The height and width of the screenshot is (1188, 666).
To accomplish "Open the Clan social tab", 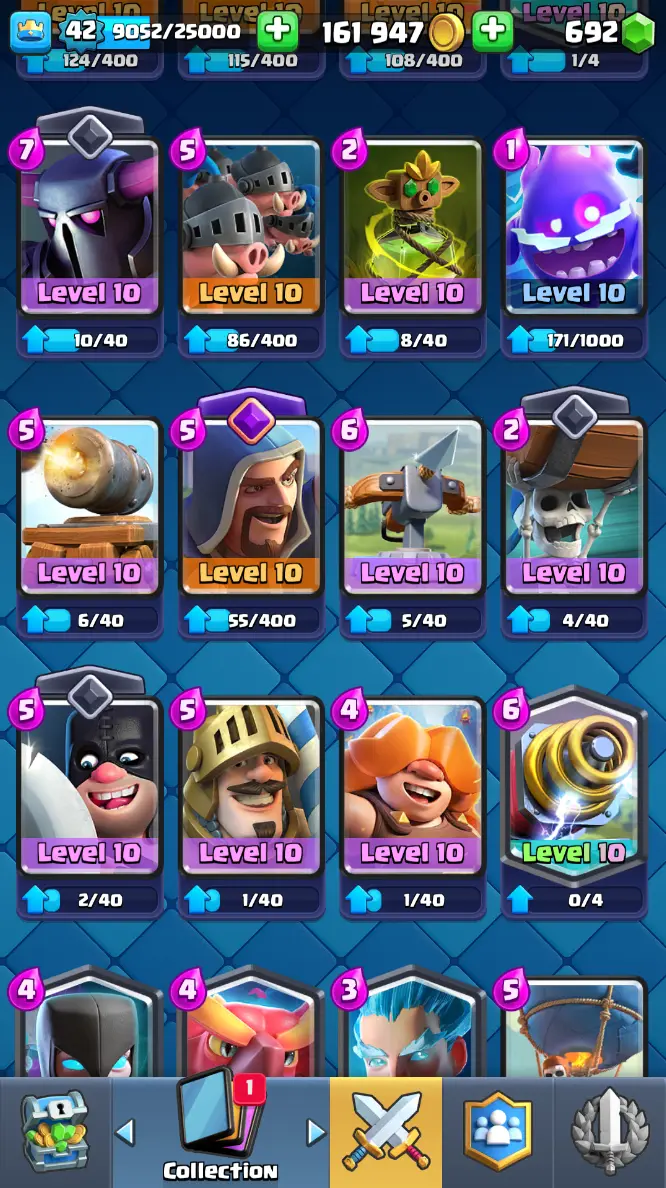I will 497,1132.
